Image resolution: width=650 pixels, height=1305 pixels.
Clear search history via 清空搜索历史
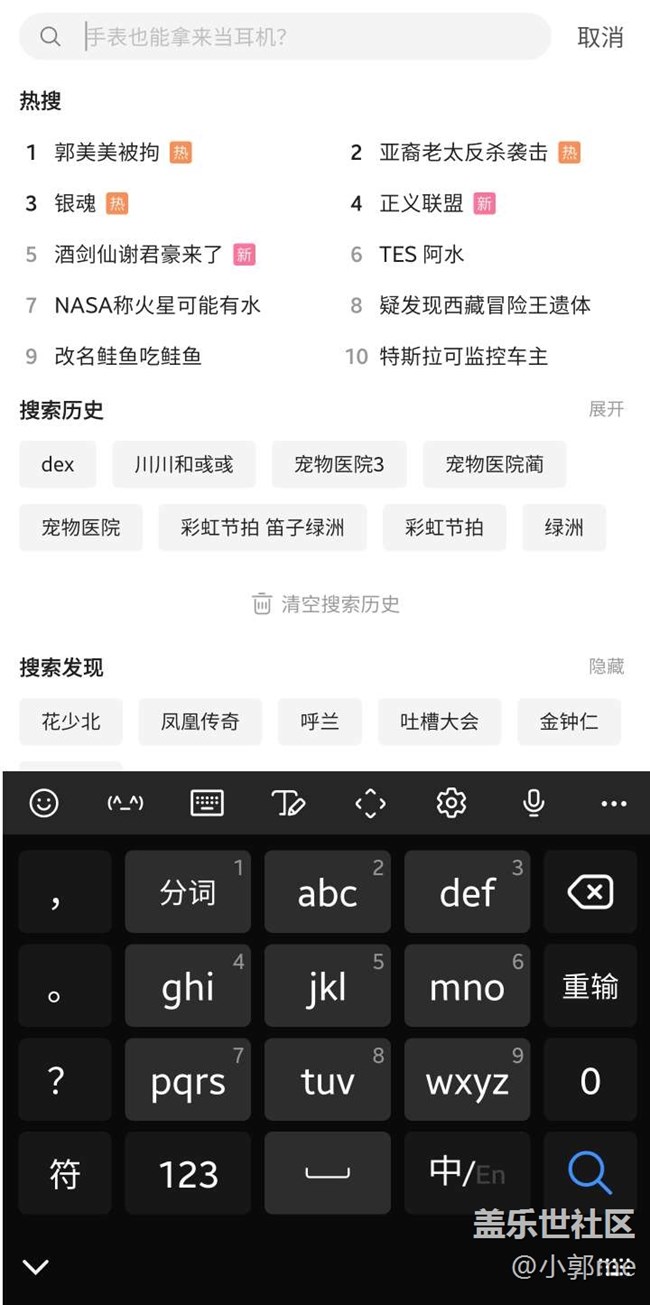pyautogui.click(x=326, y=603)
